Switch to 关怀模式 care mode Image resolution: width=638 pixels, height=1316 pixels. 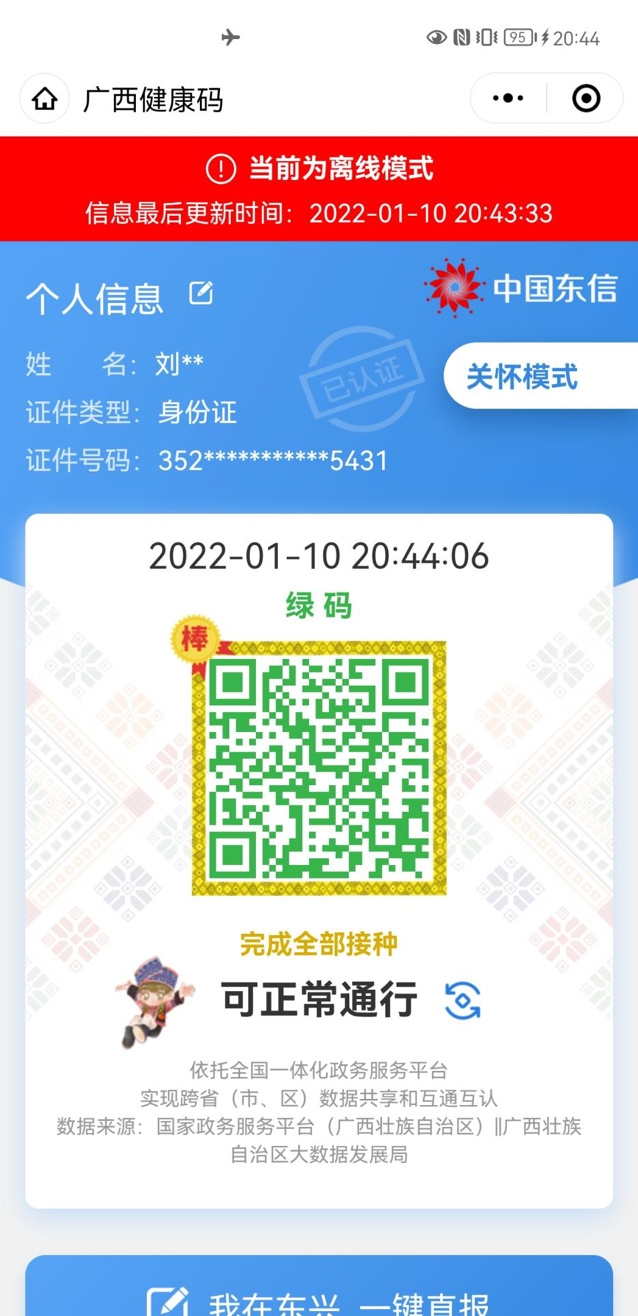522,377
